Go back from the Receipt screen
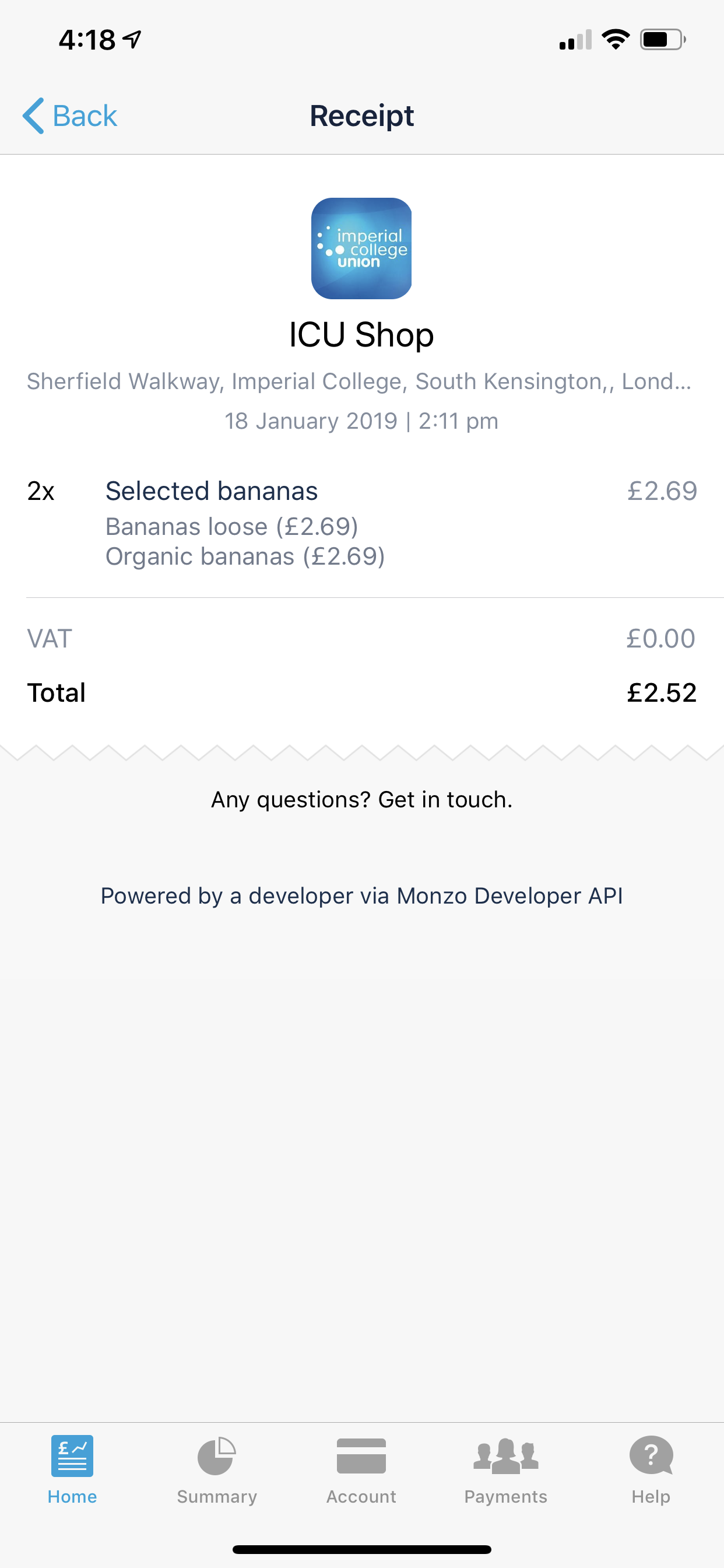Viewport: 724px width, 1568px height. click(70, 116)
